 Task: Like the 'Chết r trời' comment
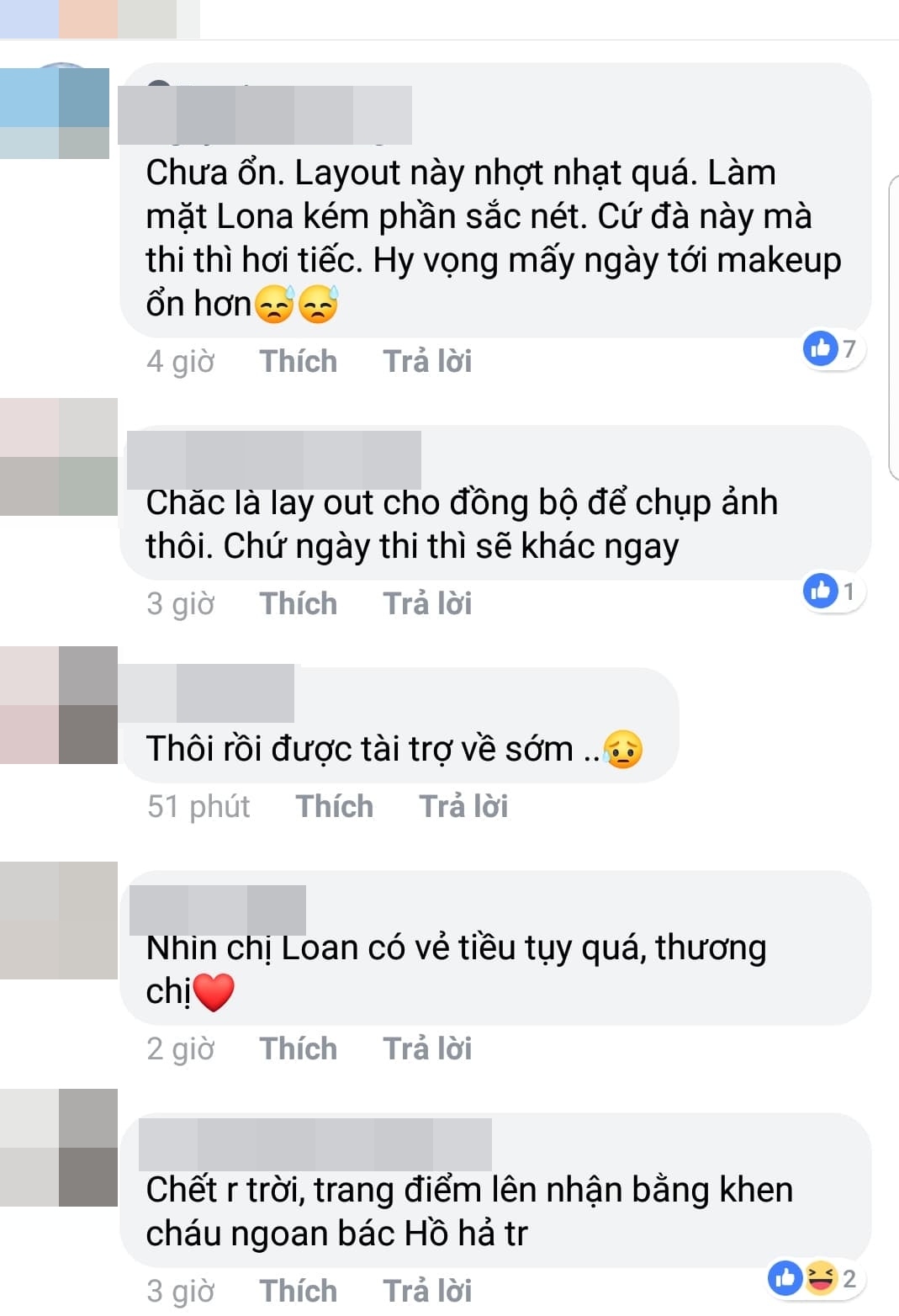(x=298, y=1290)
